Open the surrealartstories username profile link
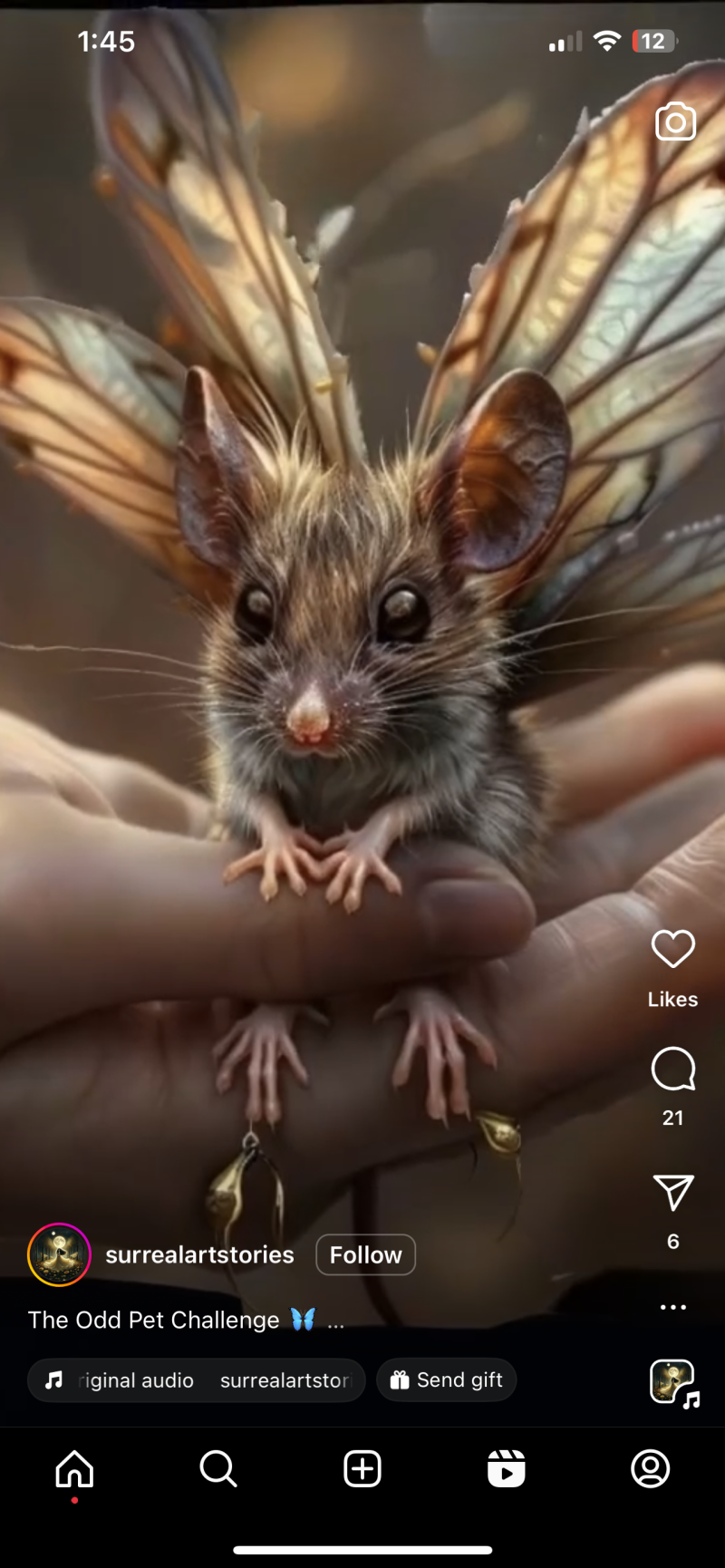 click(x=199, y=1254)
